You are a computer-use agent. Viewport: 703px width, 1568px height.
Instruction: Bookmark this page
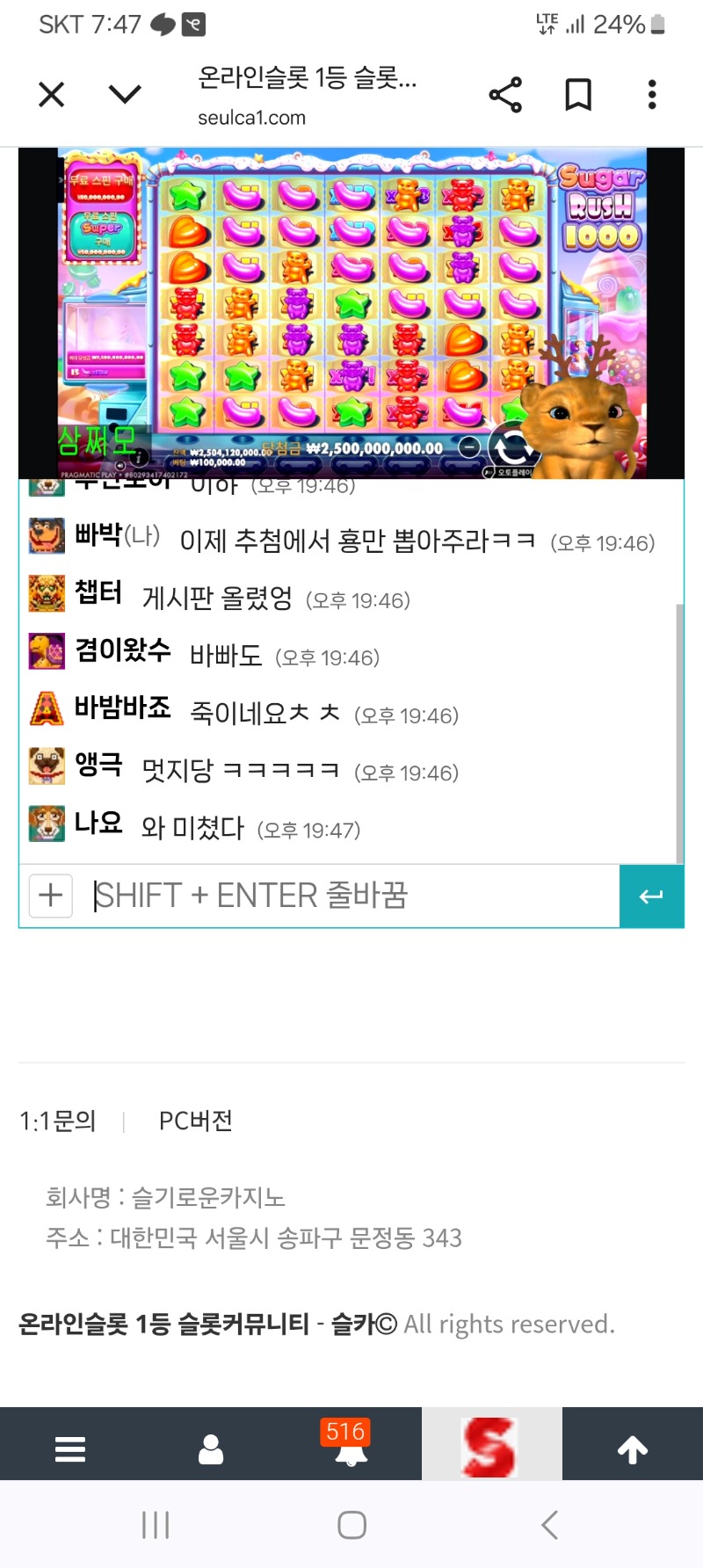pos(578,94)
